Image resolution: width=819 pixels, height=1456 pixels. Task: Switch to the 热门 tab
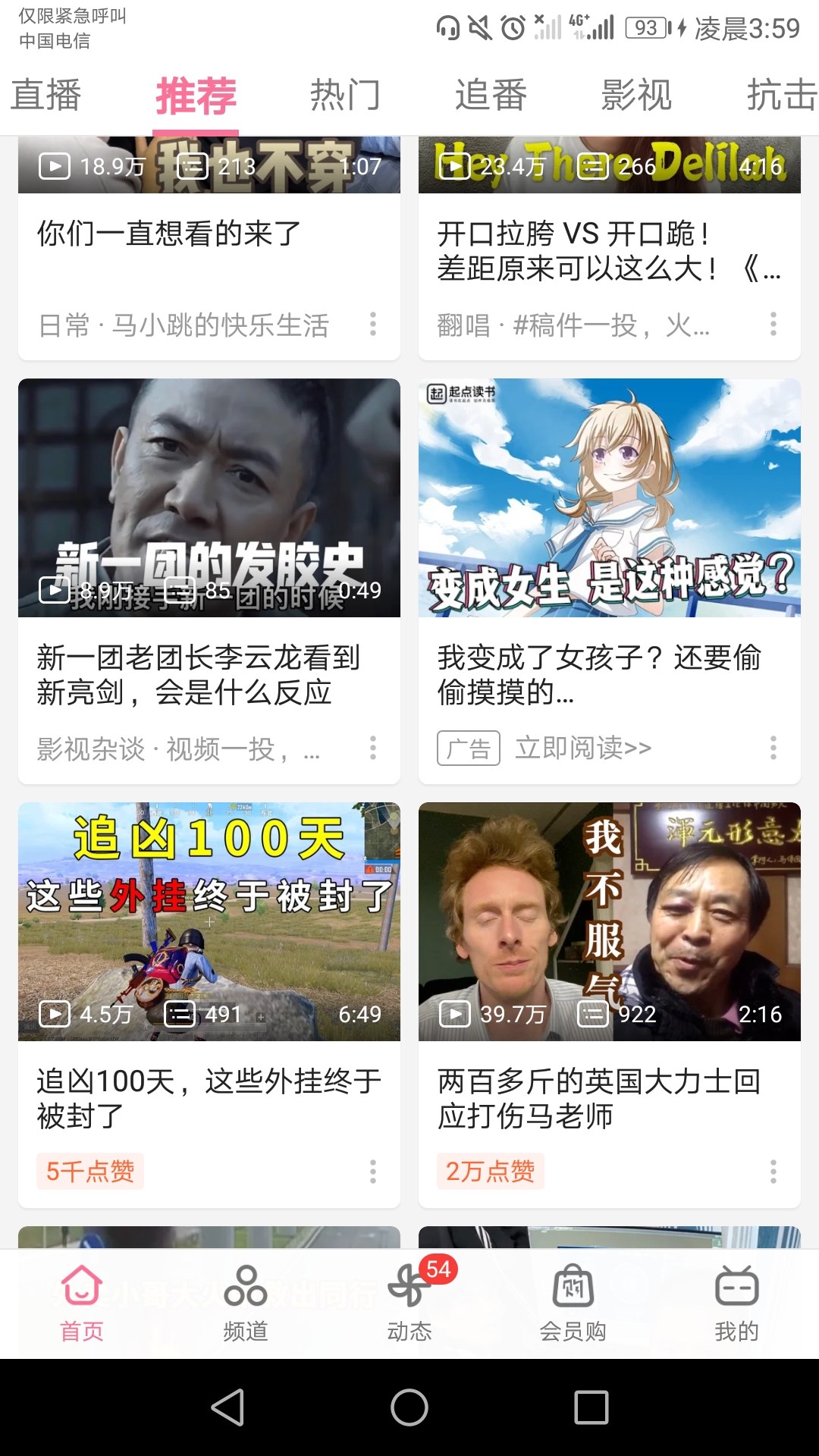pyautogui.click(x=345, y=96)
